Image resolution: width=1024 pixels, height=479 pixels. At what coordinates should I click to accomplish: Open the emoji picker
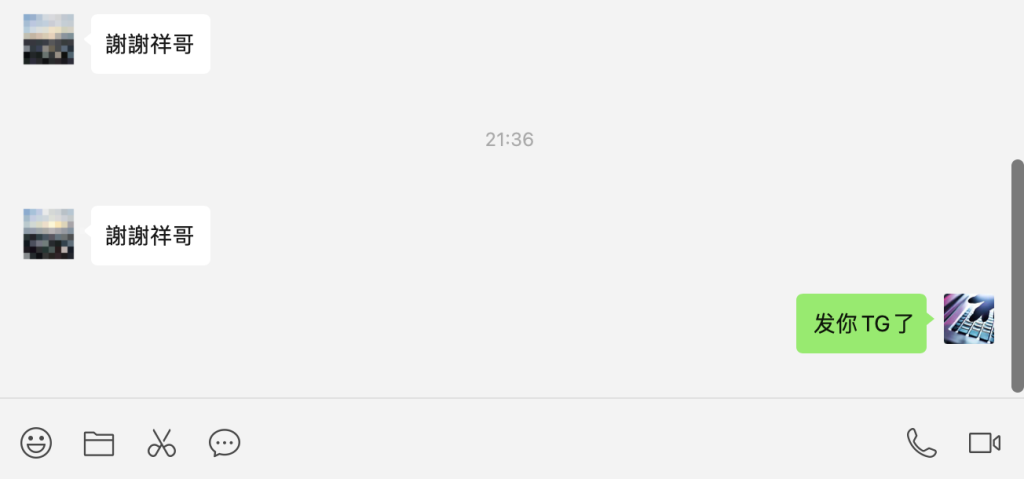(37, 442)
